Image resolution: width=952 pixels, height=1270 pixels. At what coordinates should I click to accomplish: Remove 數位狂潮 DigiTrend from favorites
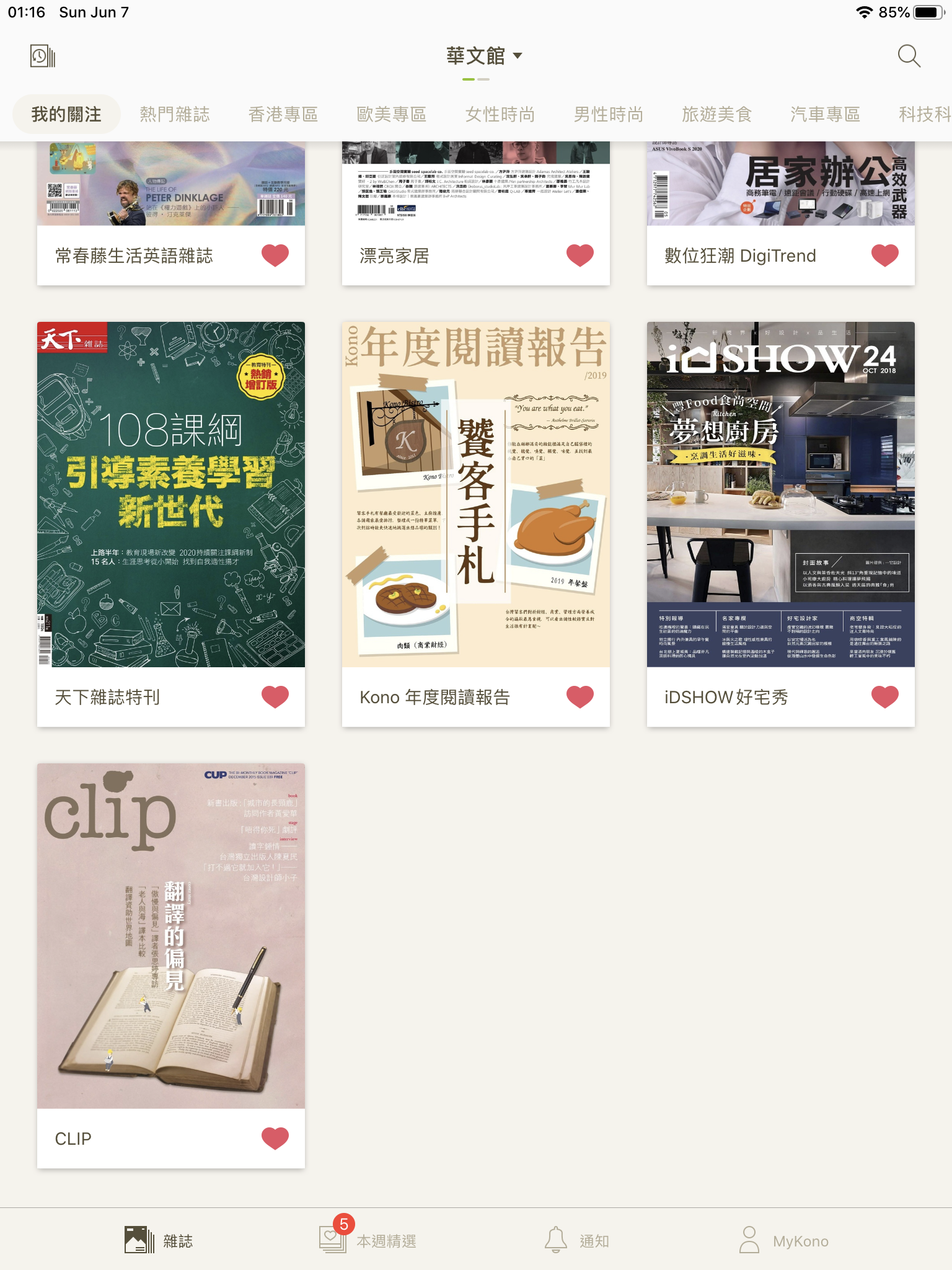coord(885,255)
